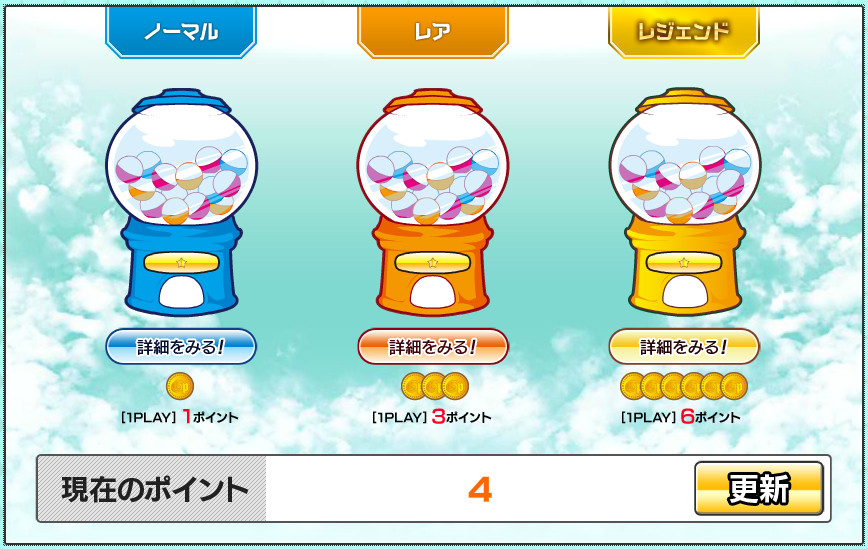This screenshot has width=868, height=549.
Task: Select the yellow レジェンド gacha machine
Action: pos(685,202)
